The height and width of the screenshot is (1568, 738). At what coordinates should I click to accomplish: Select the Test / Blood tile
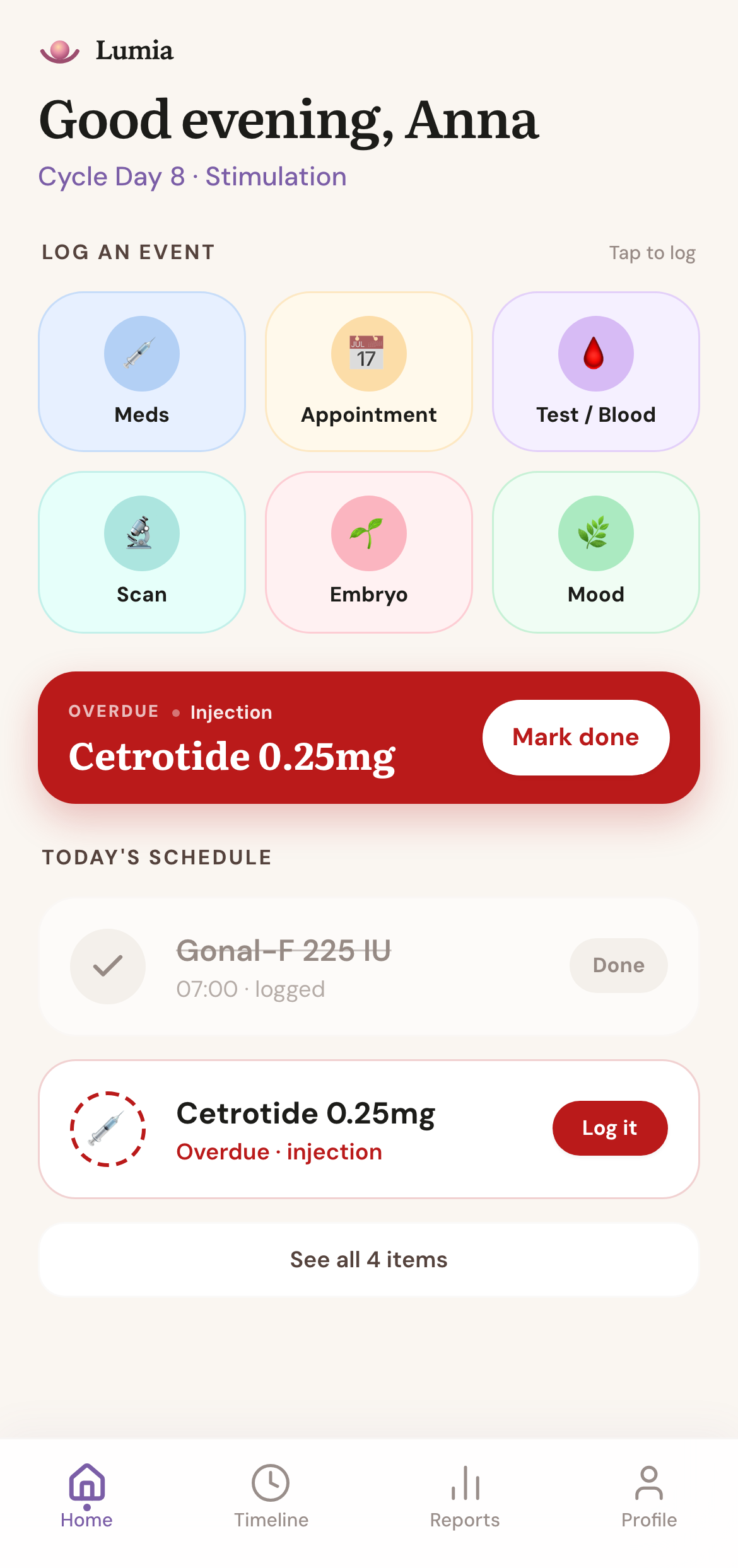point(596,371)
